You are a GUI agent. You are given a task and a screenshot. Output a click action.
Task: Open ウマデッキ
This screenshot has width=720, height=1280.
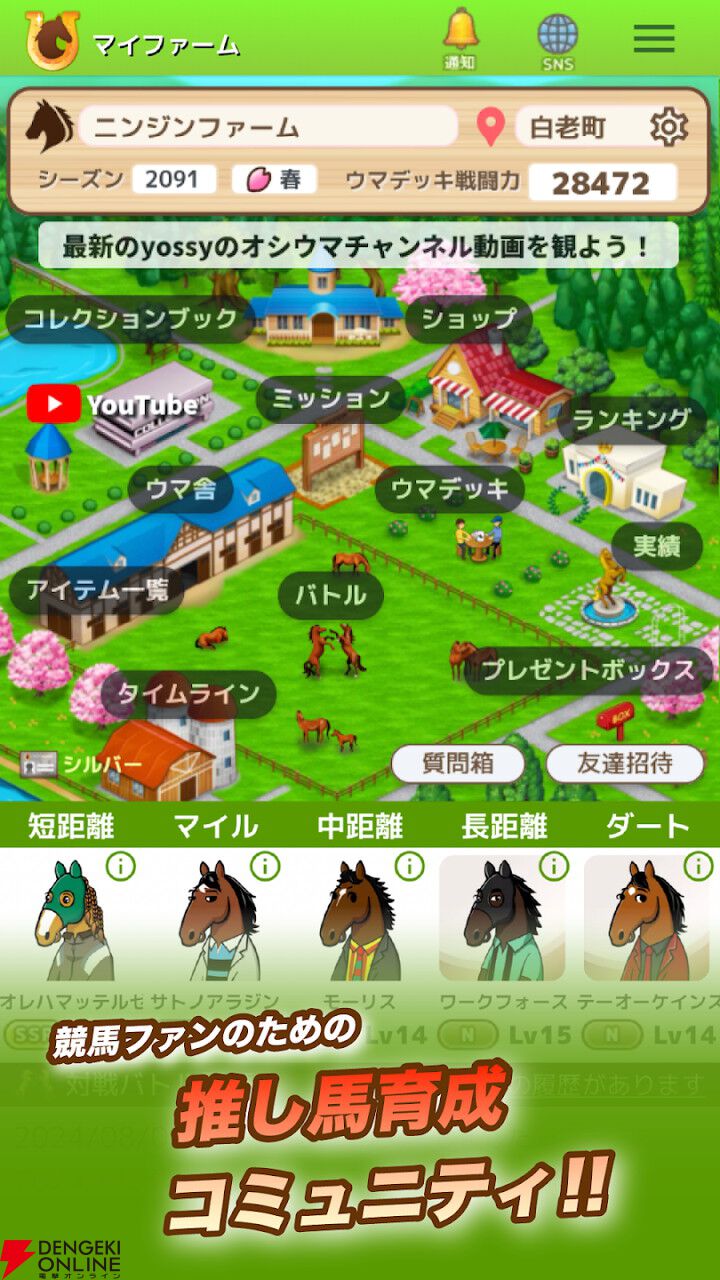click(x=450, y=489)
